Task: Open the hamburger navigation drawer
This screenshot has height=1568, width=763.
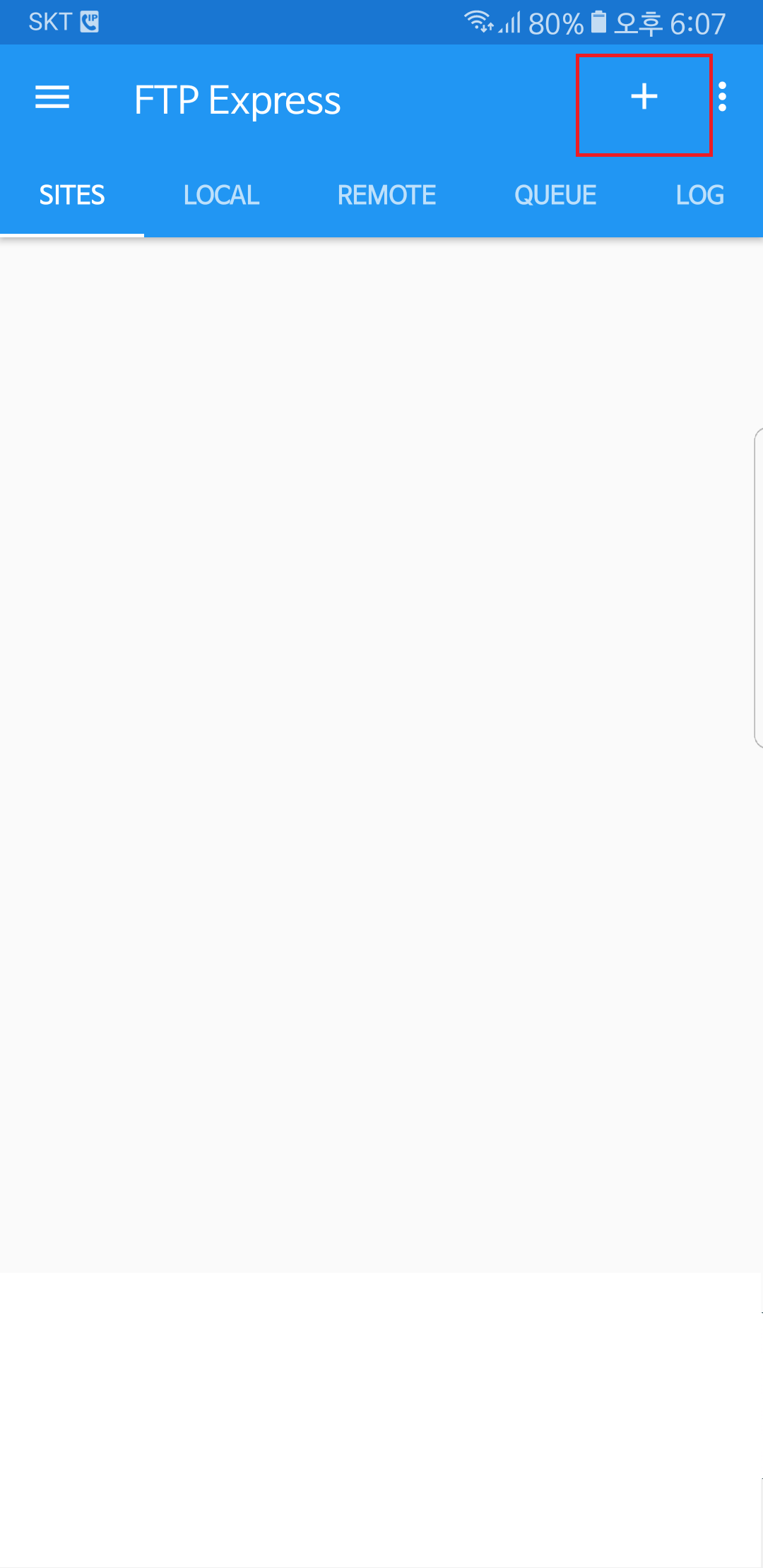Action: (x=52, y=97)
